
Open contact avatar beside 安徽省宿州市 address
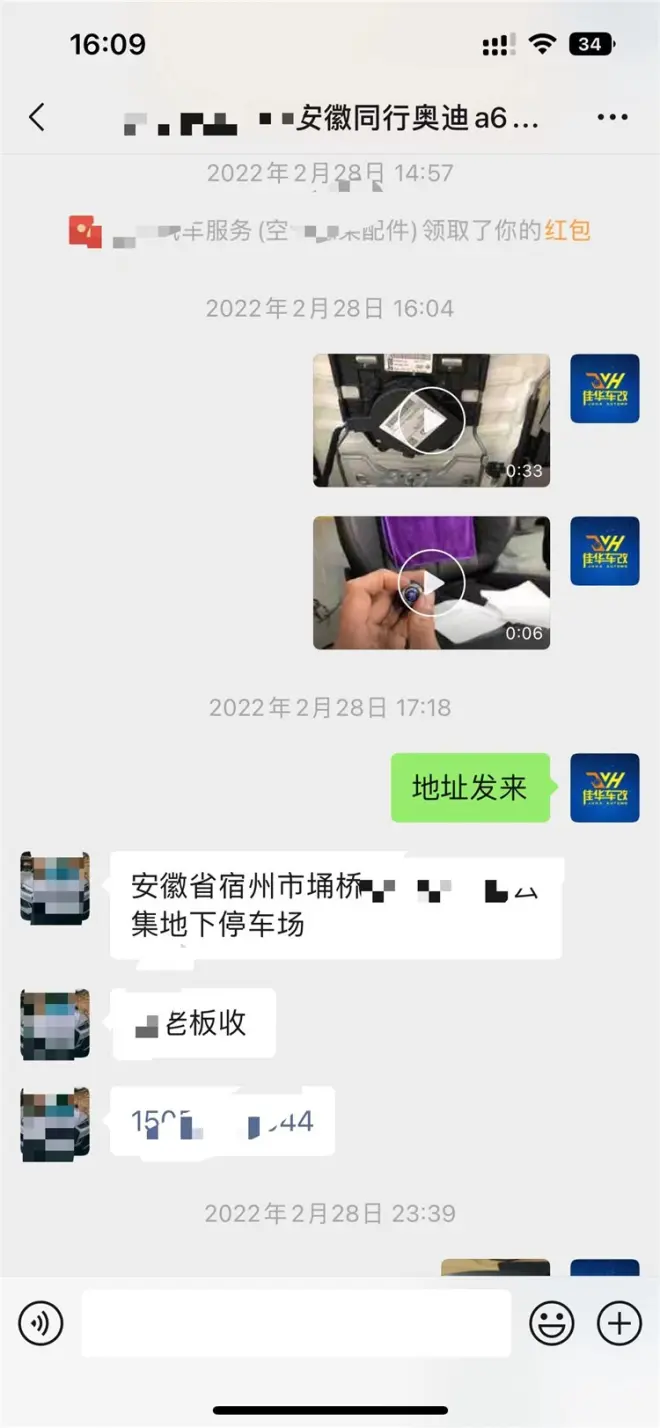pos(55,887)
